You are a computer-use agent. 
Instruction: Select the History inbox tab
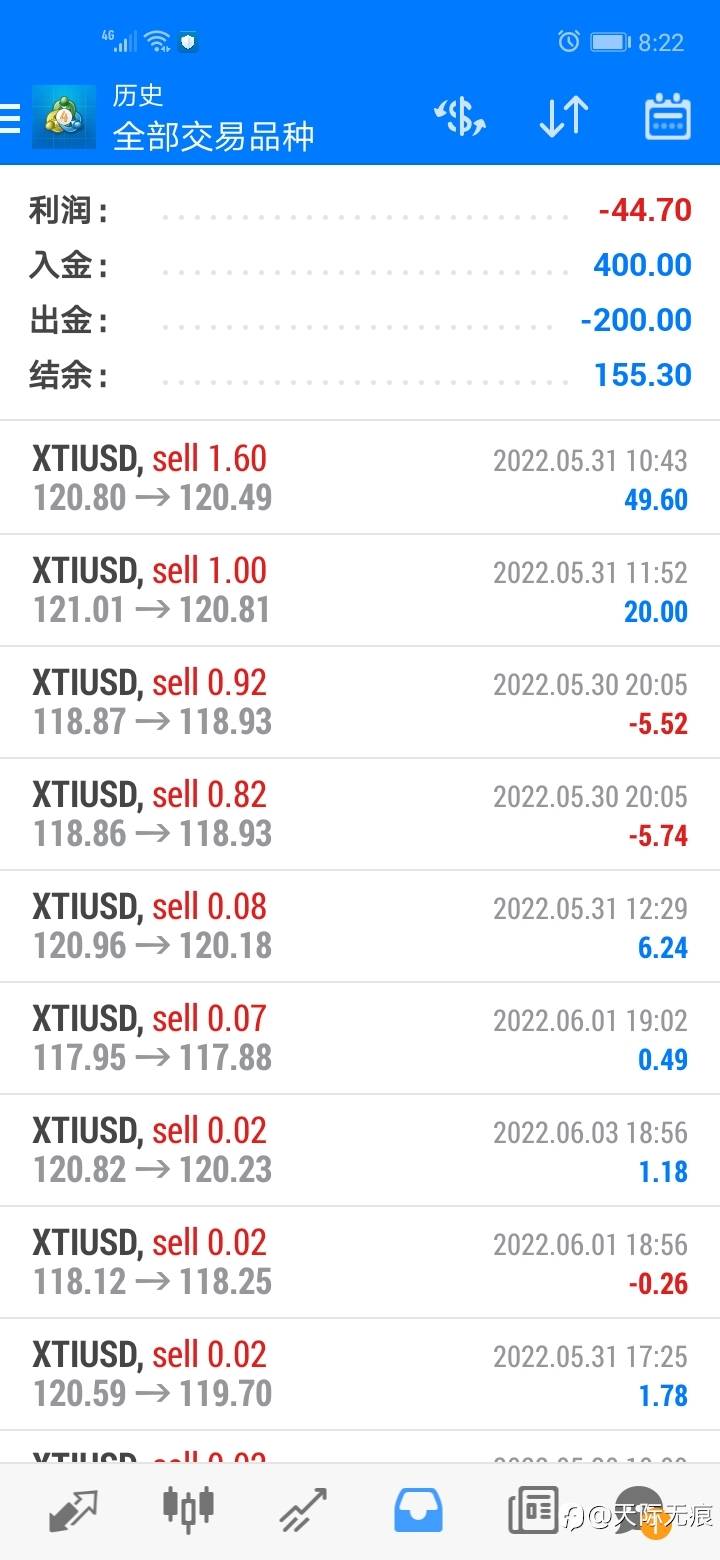coord(418,1510)
